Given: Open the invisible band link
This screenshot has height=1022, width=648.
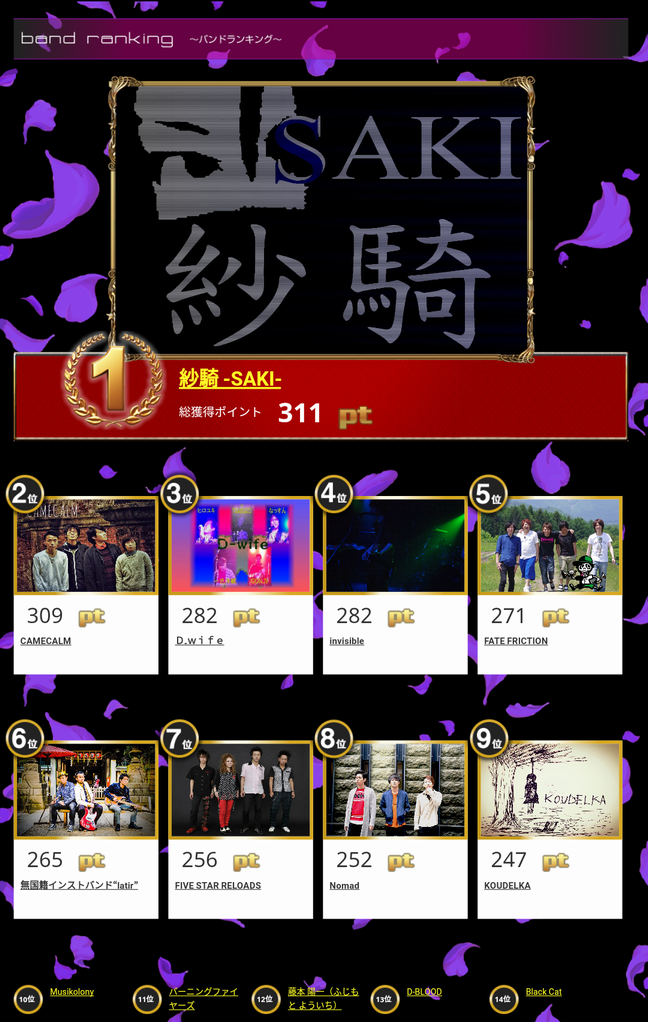Looking at the screenshot, I should pyautogui.click(x=347, y=641).
